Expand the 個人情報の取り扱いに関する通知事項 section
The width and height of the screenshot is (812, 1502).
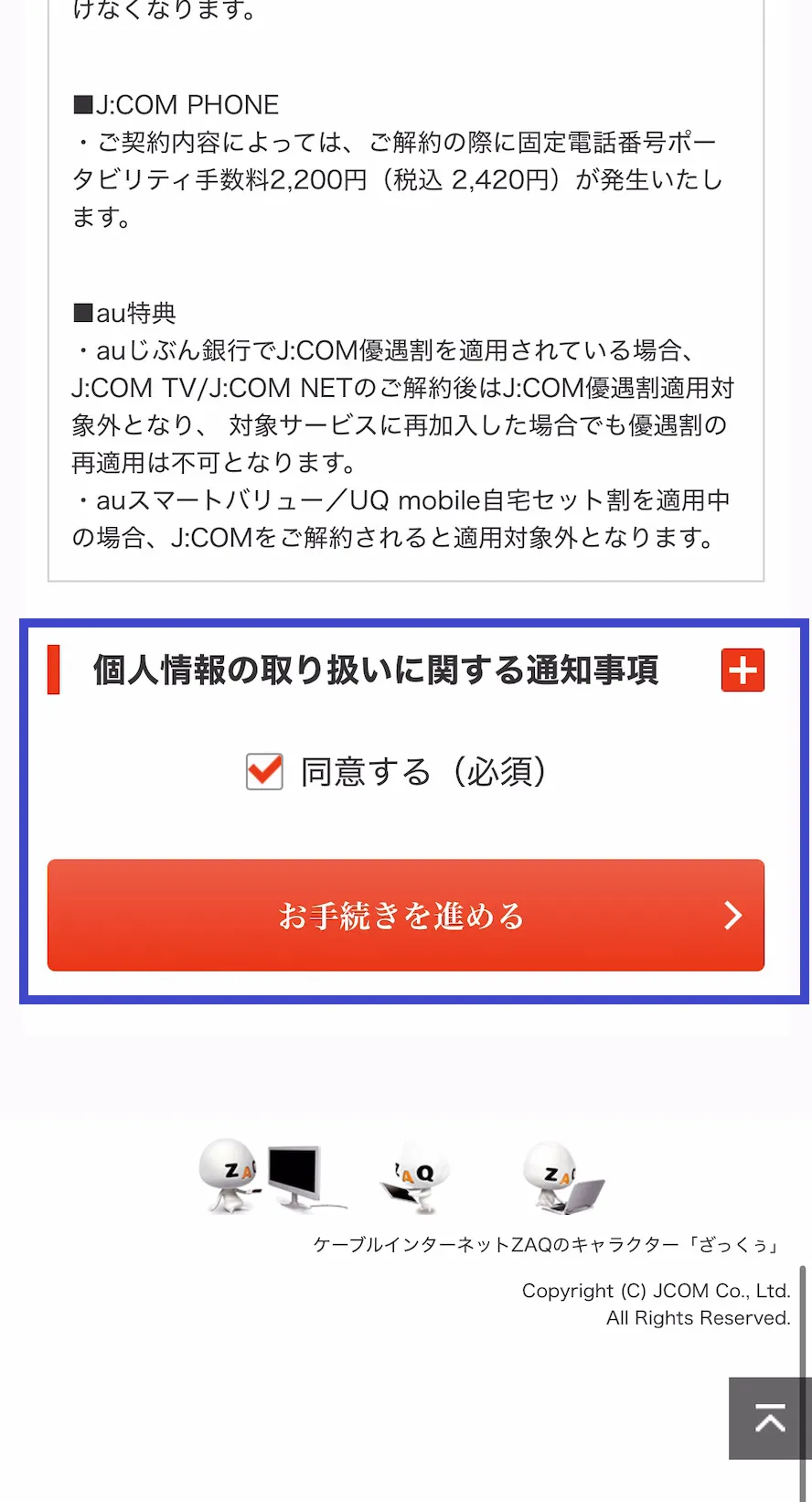(x=742, y=671)
